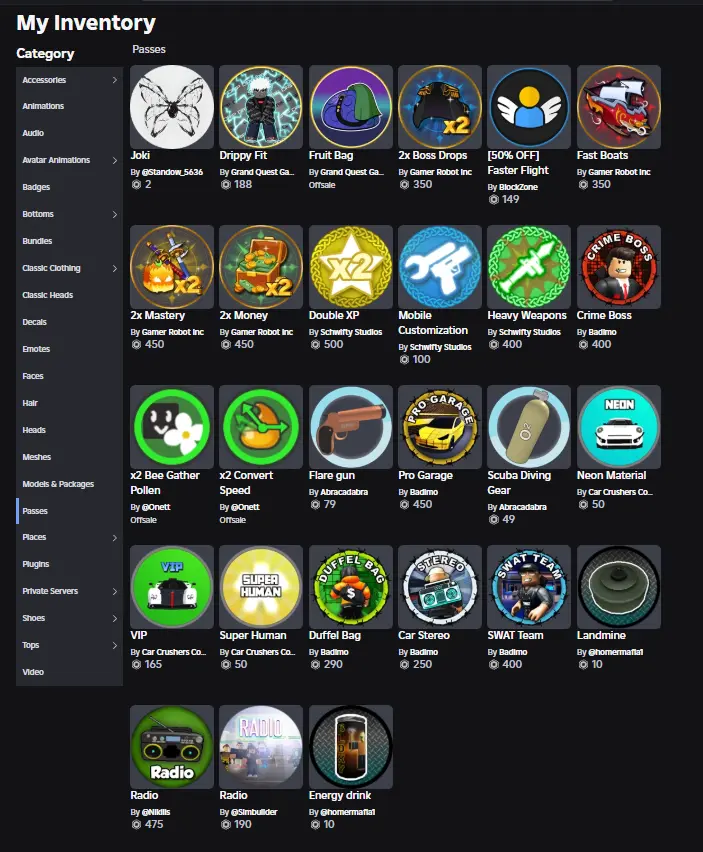The height and width of the screenshot is (852, 703).
Task: View the Energy drink pass
Action: (x=350, y=747)
